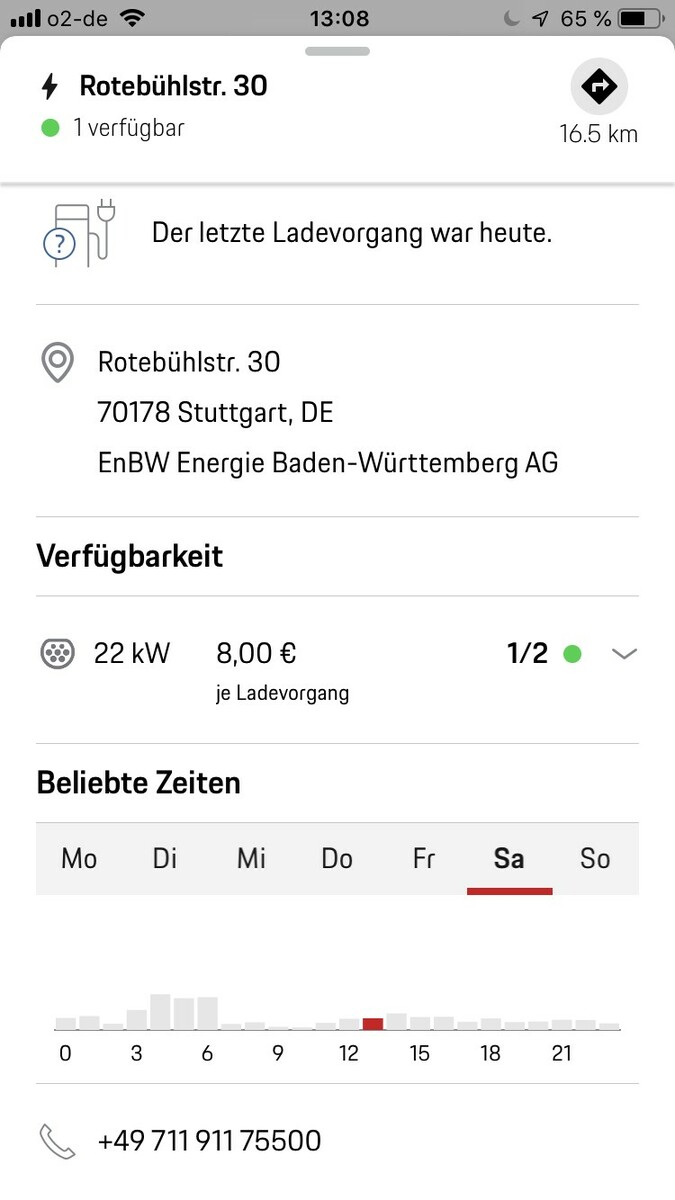Expand the 22 kW availability details

[624, 654]
